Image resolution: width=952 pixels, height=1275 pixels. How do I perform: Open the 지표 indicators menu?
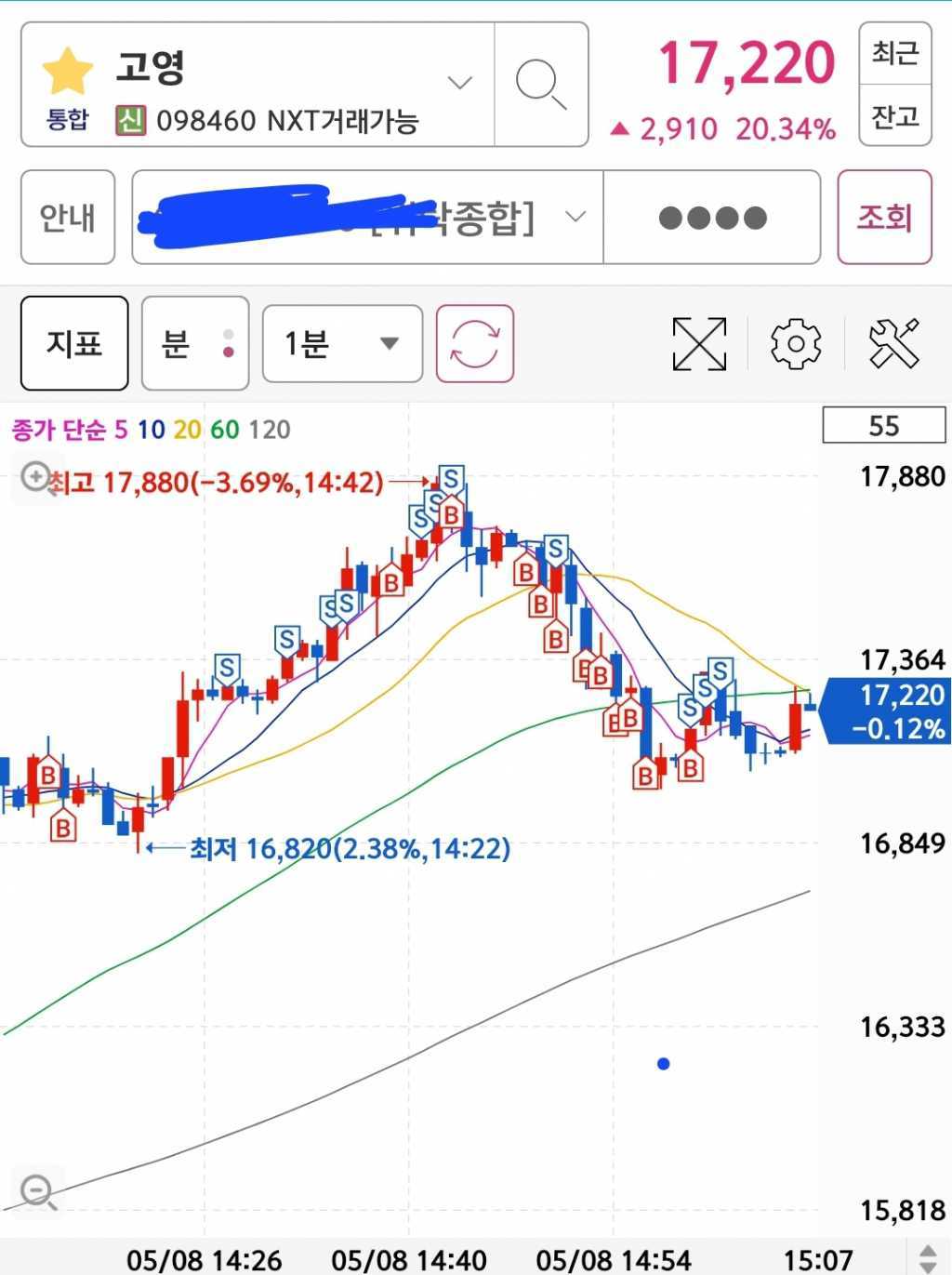click(74, 344)
